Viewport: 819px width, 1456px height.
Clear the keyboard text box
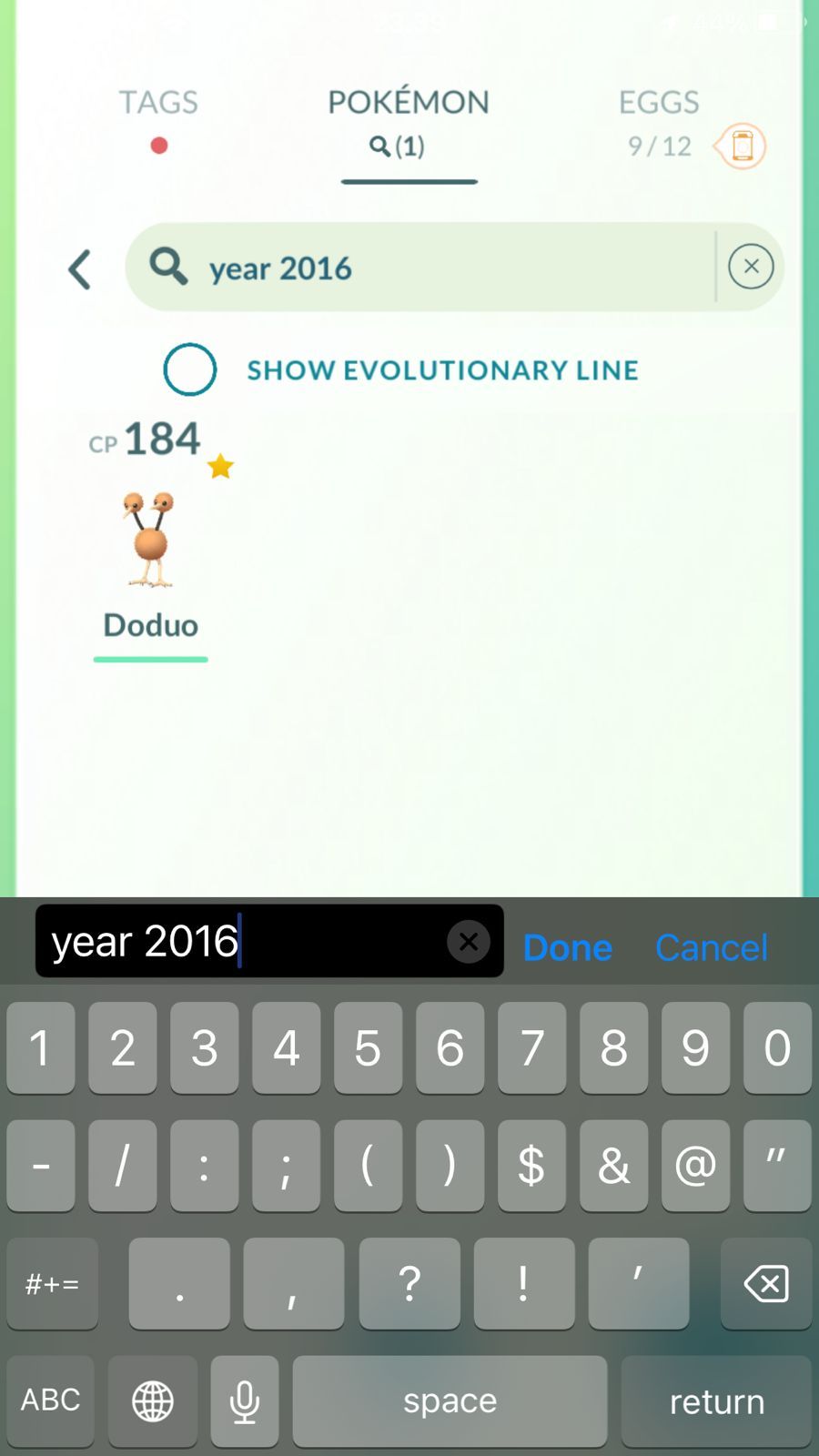(469, 942)
